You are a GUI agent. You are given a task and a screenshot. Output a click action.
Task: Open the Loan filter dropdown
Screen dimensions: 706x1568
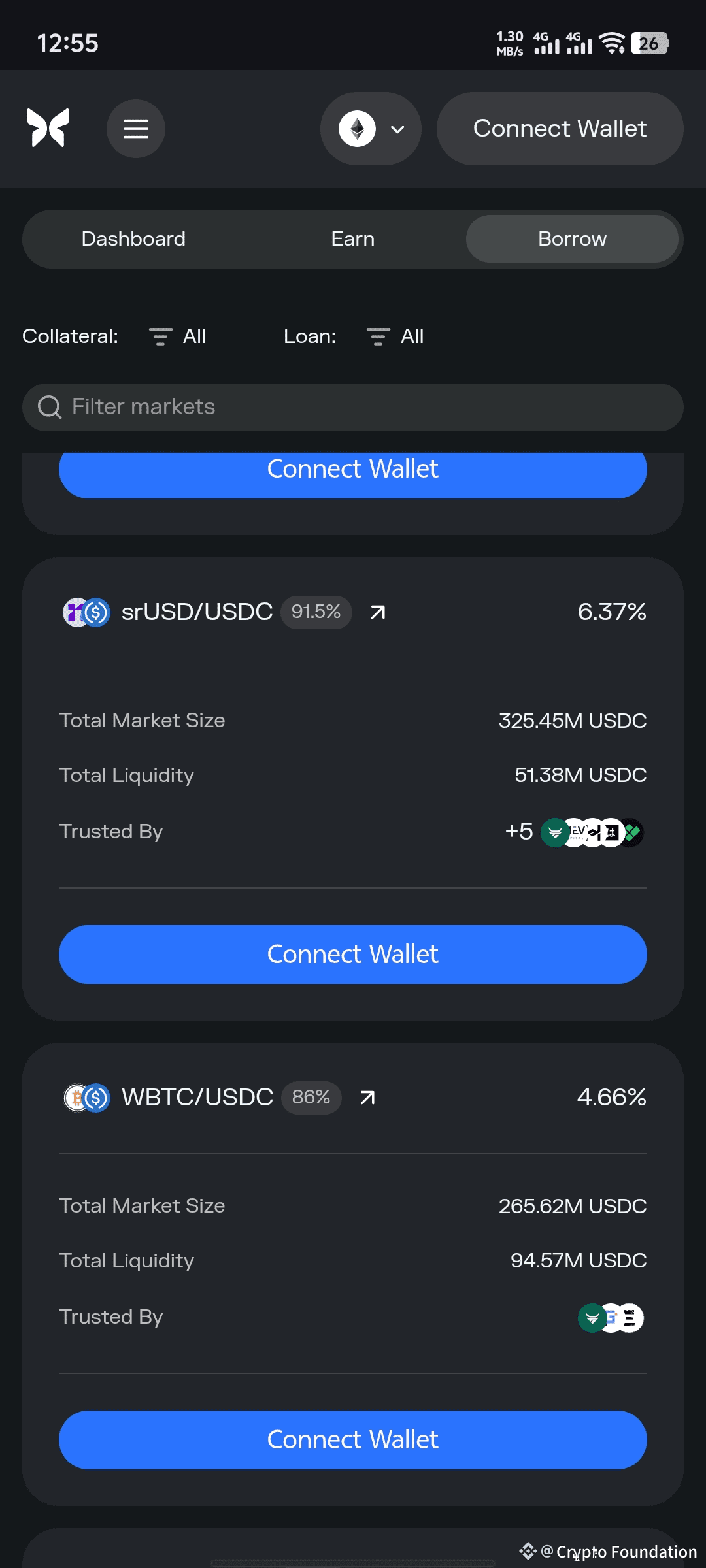pyautogui.click(x=395, y=336)
